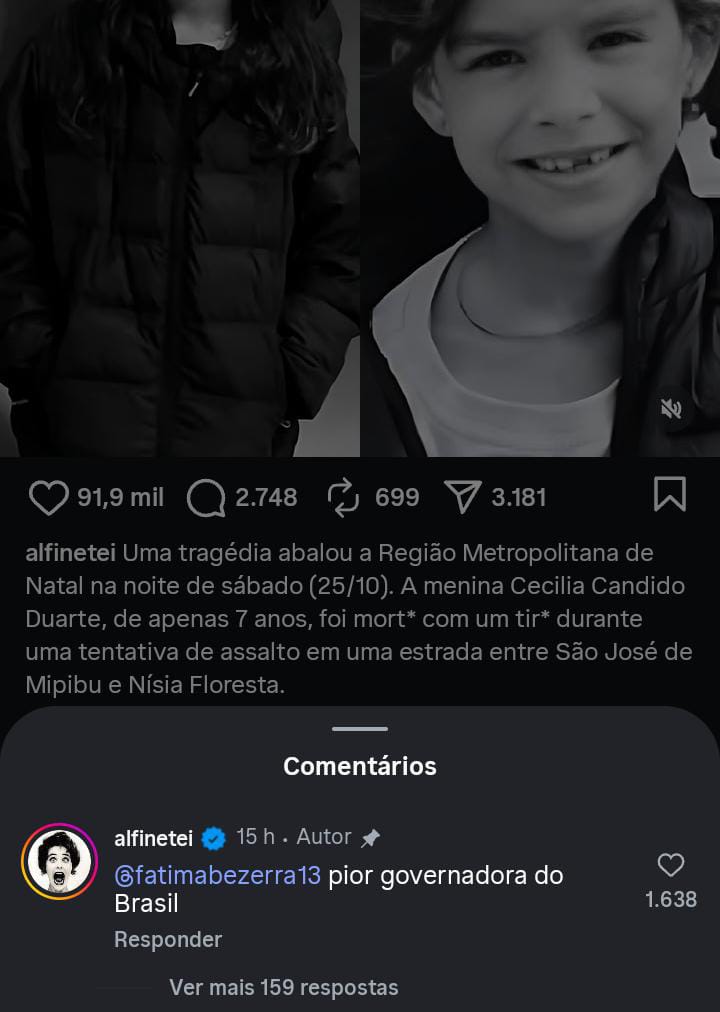Open the @fatimabezerra13 mention
Screen dimensions: 720x1012
pos(218,875)
